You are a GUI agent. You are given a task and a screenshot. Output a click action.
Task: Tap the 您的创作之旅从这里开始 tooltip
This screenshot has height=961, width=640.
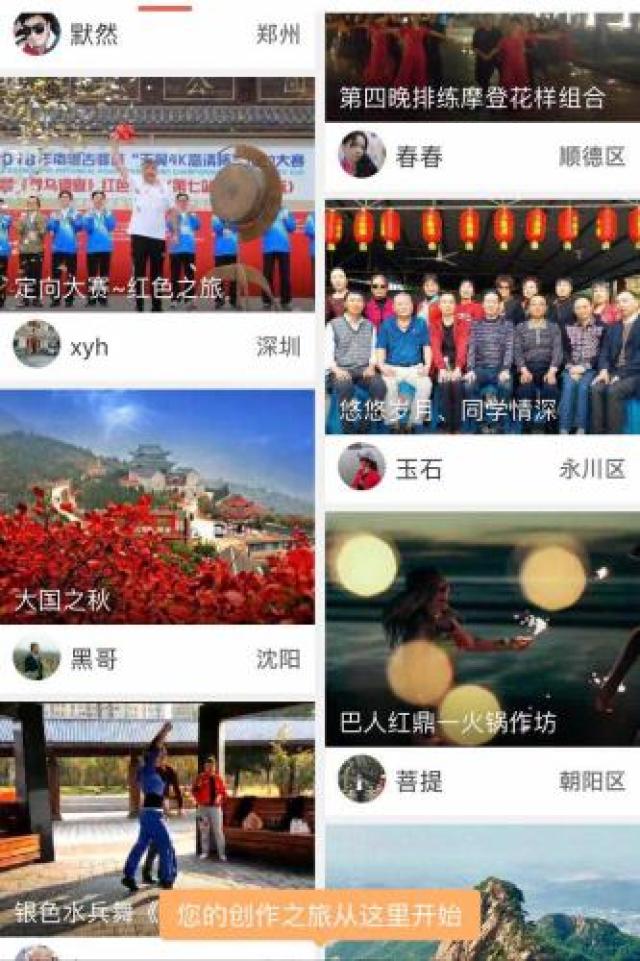click(320, 915)
